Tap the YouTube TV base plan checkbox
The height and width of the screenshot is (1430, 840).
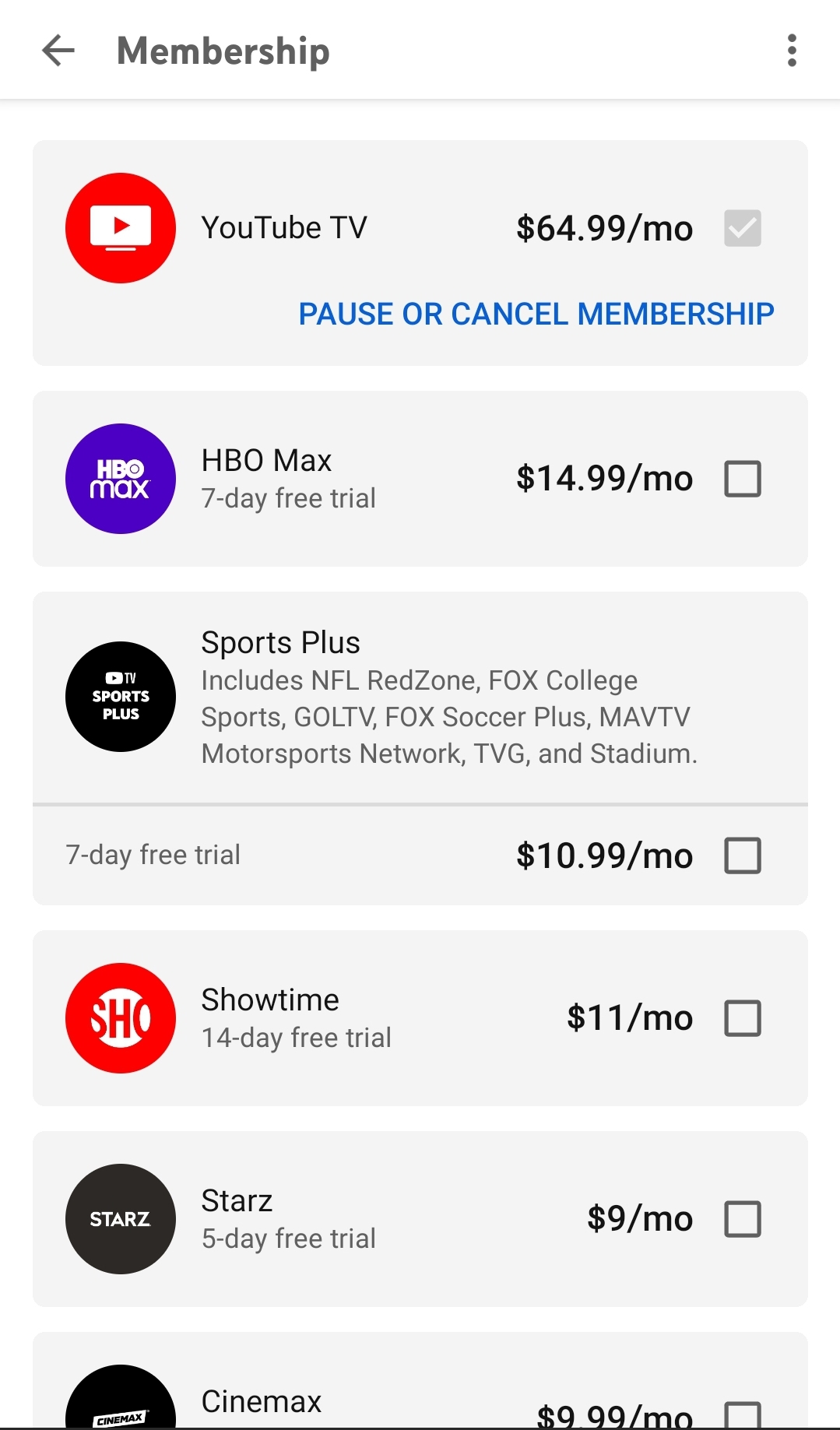point(743,228)
